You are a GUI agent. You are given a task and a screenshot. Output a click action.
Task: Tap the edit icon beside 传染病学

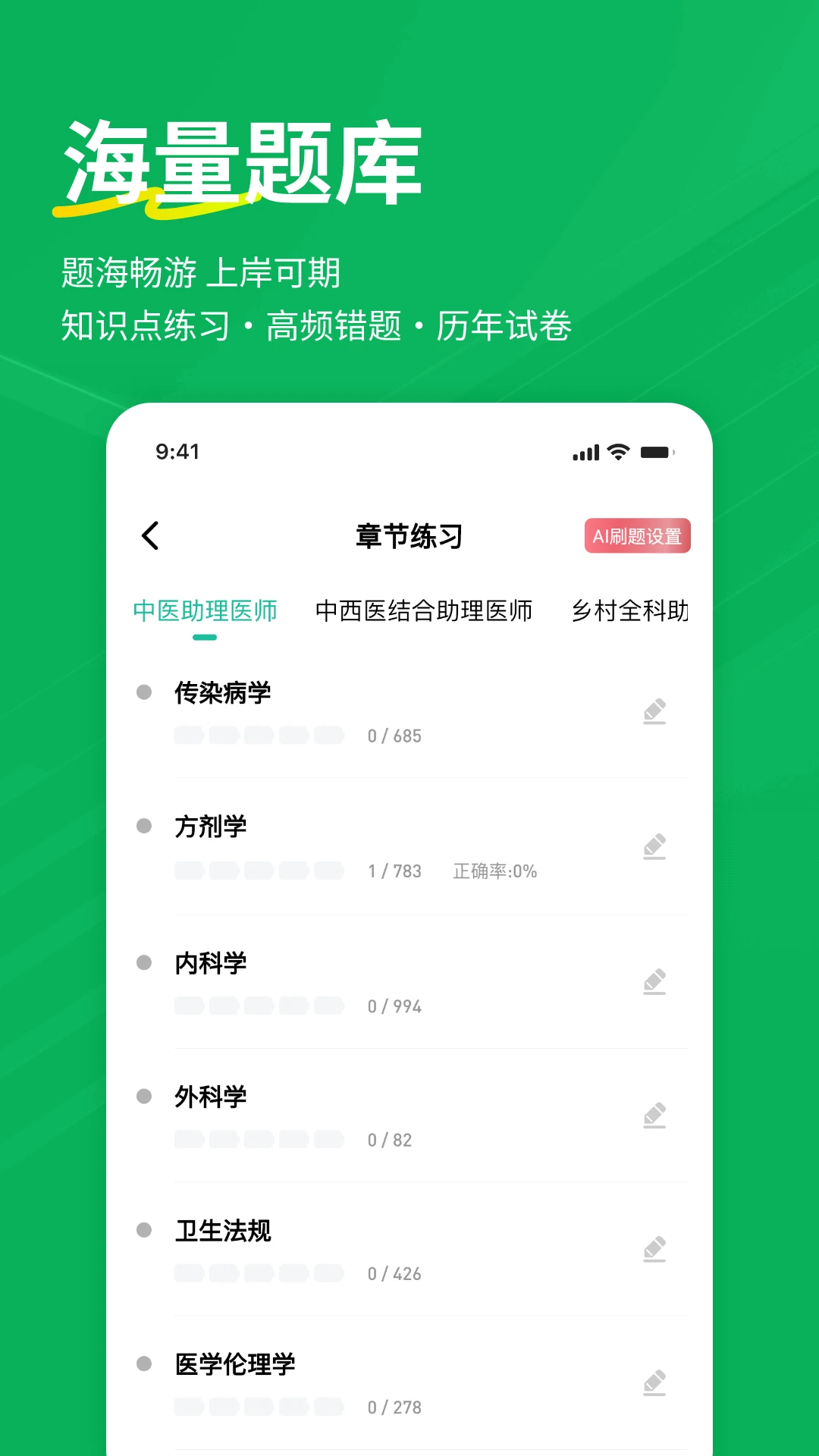654,711
